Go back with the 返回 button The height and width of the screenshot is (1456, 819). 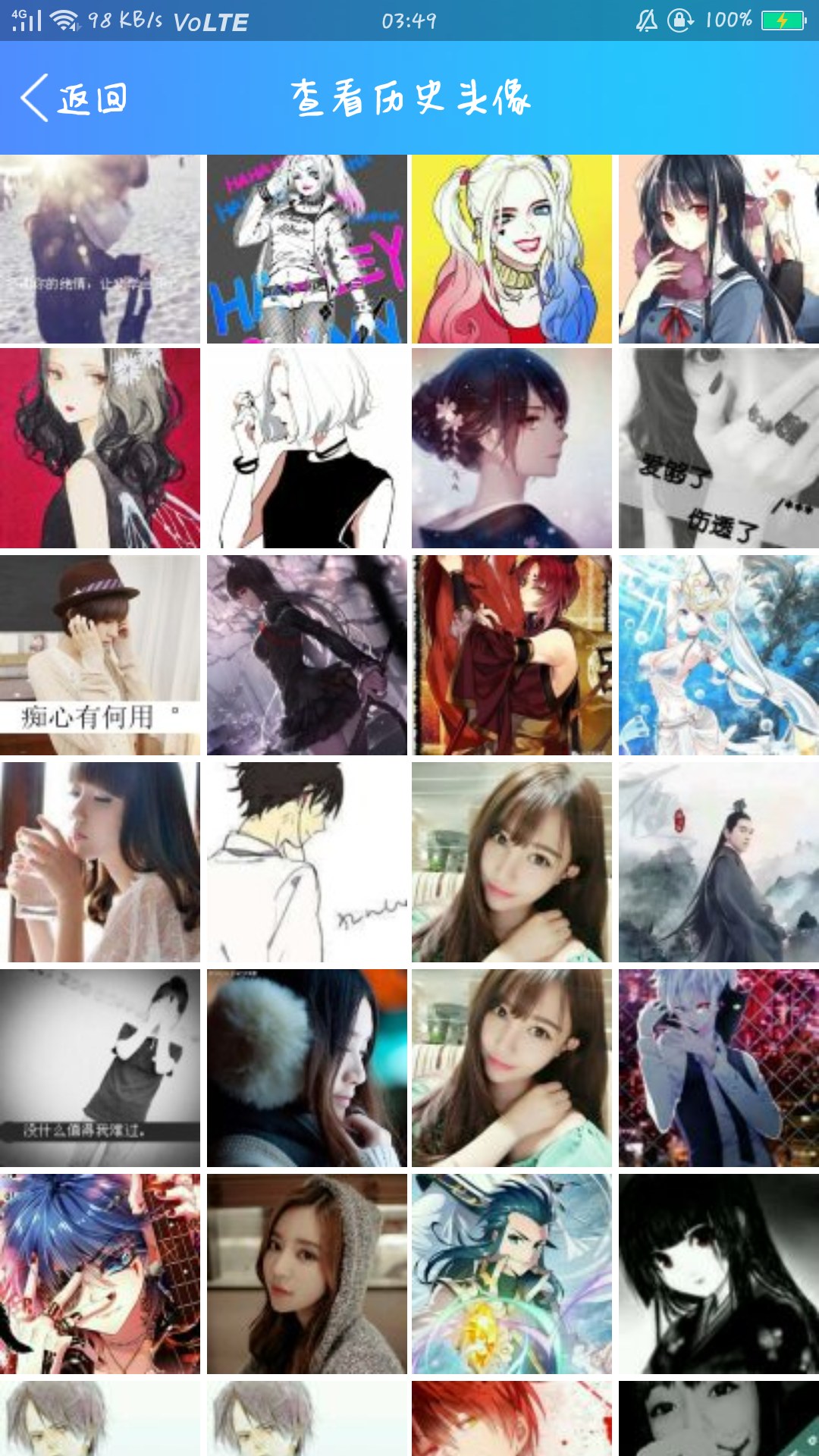[x=74, y=98]
